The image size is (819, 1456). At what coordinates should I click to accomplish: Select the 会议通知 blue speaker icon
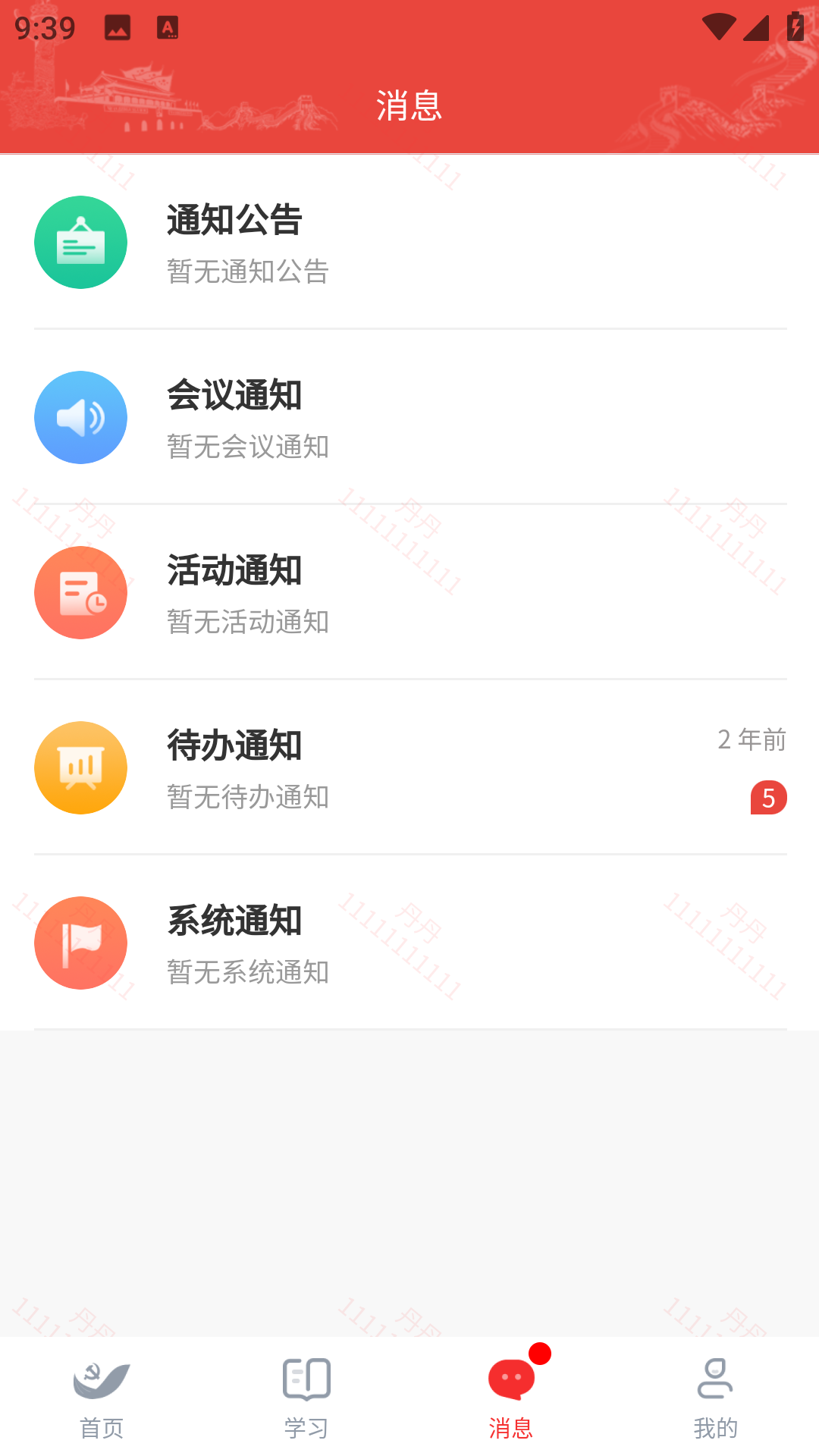81,417
